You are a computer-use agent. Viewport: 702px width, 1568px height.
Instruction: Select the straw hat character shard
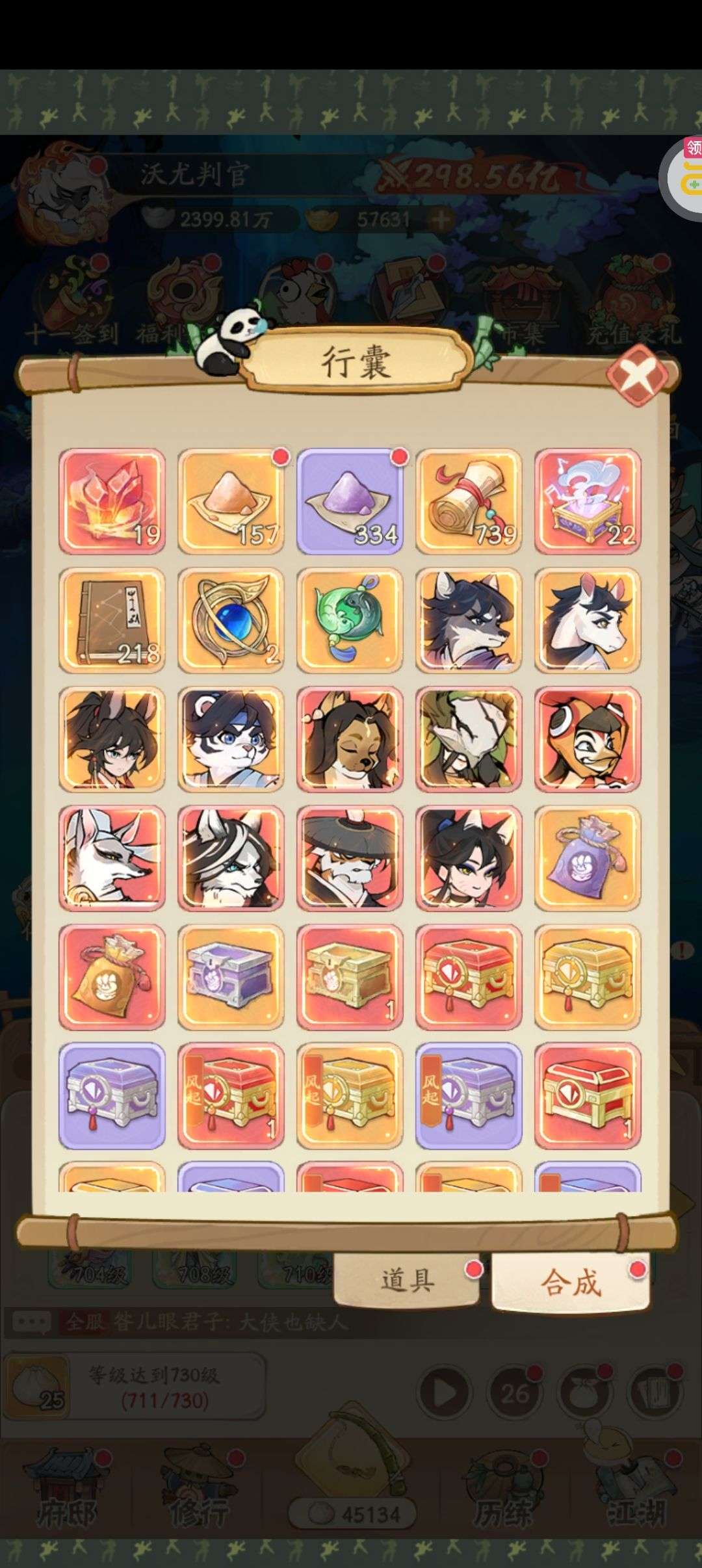350,858
